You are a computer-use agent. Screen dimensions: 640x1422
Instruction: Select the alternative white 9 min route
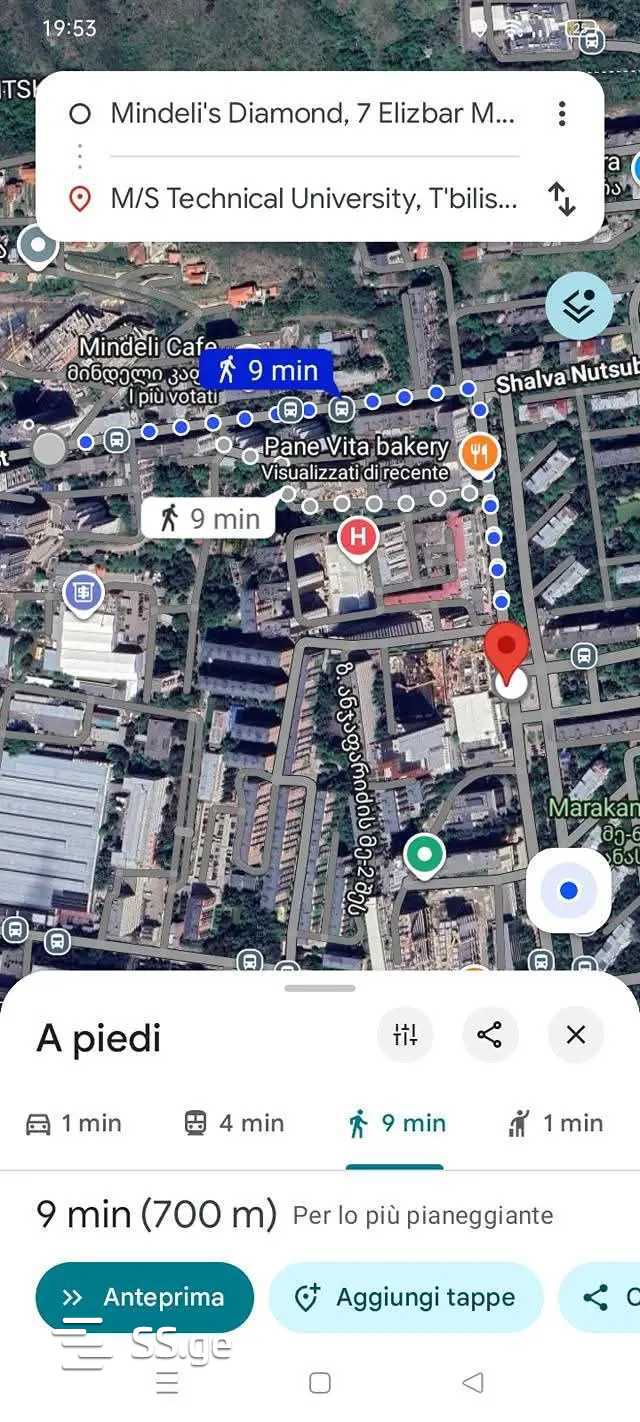[208, 518]
